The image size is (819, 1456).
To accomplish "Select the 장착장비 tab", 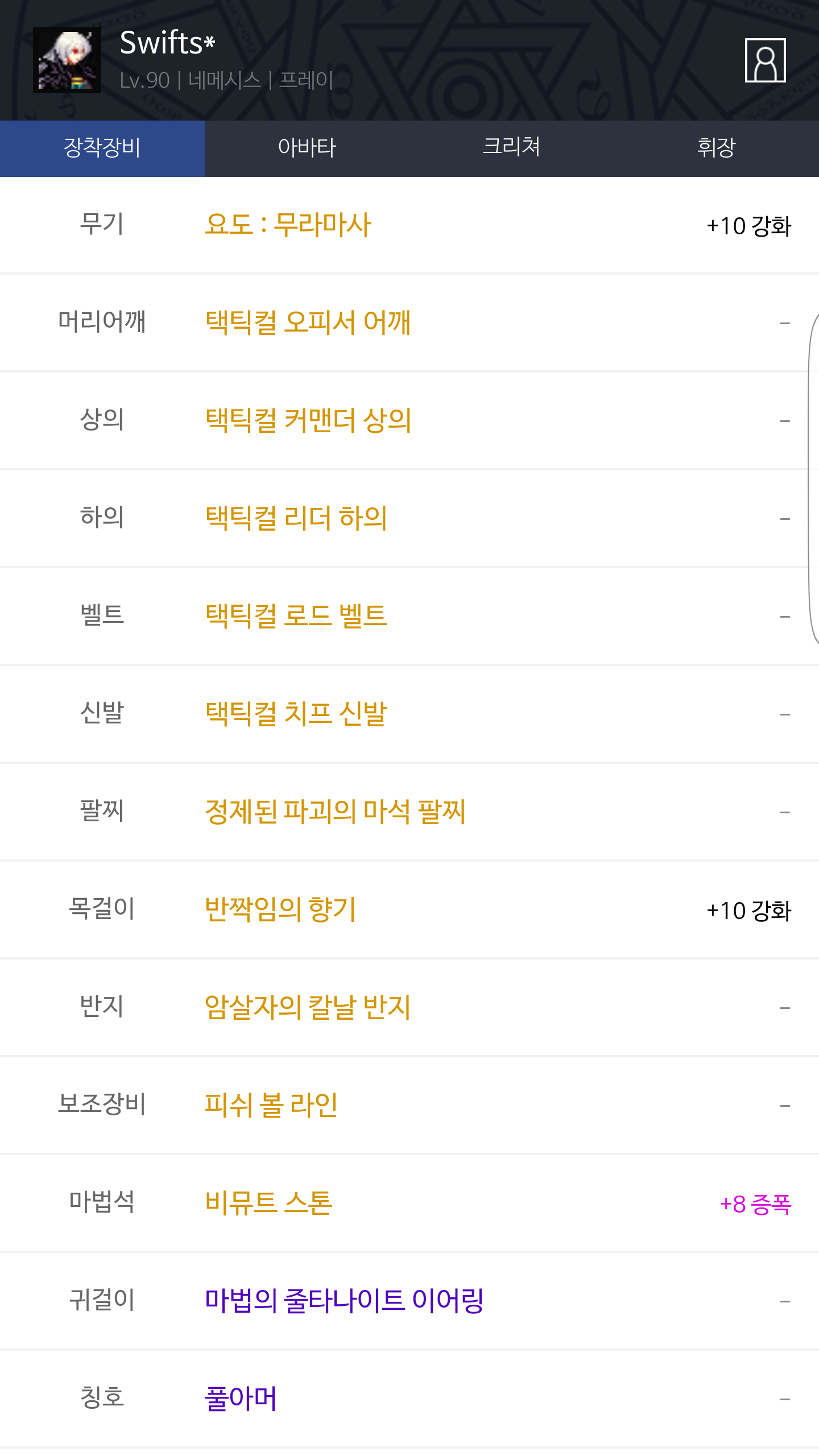I will click(102, 148).
